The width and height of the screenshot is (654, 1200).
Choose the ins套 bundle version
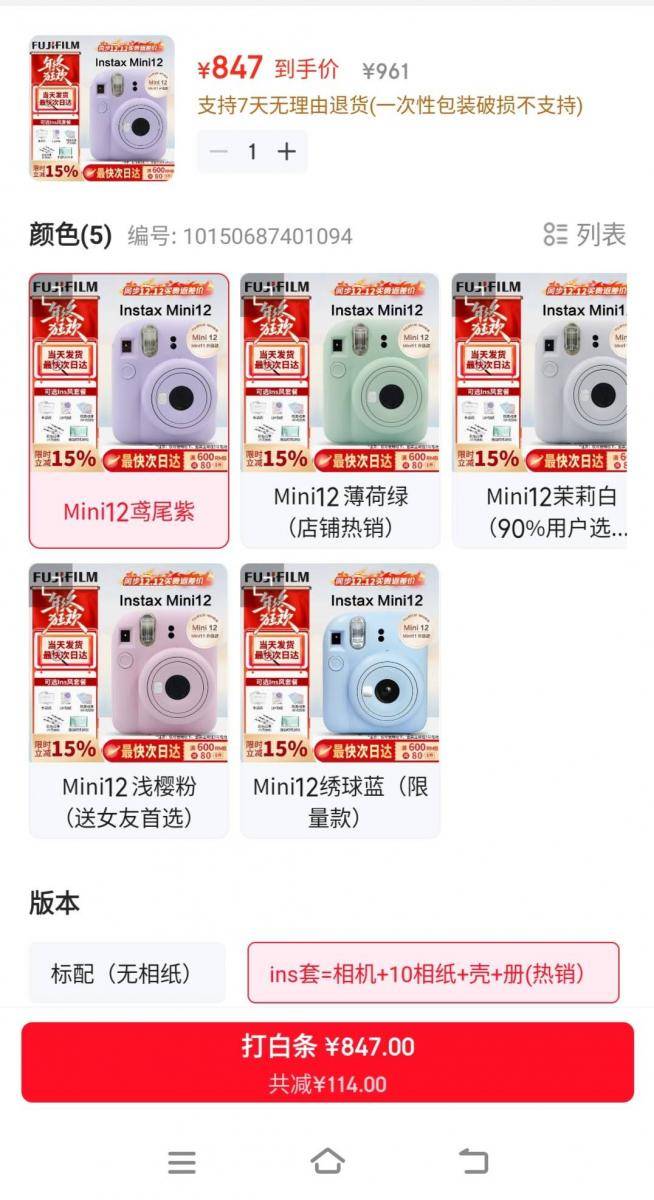(433, 973)
